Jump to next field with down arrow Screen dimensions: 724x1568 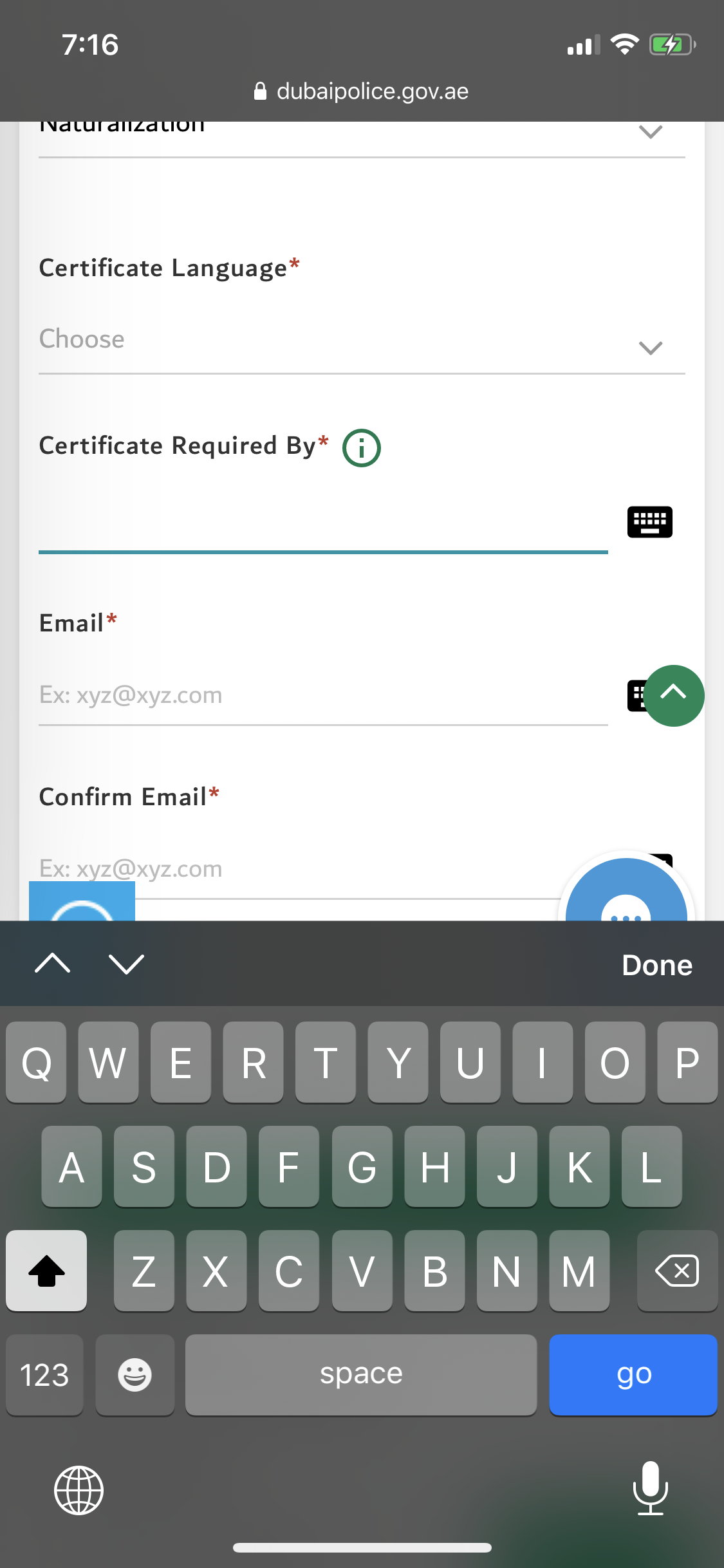coord(126,964)
